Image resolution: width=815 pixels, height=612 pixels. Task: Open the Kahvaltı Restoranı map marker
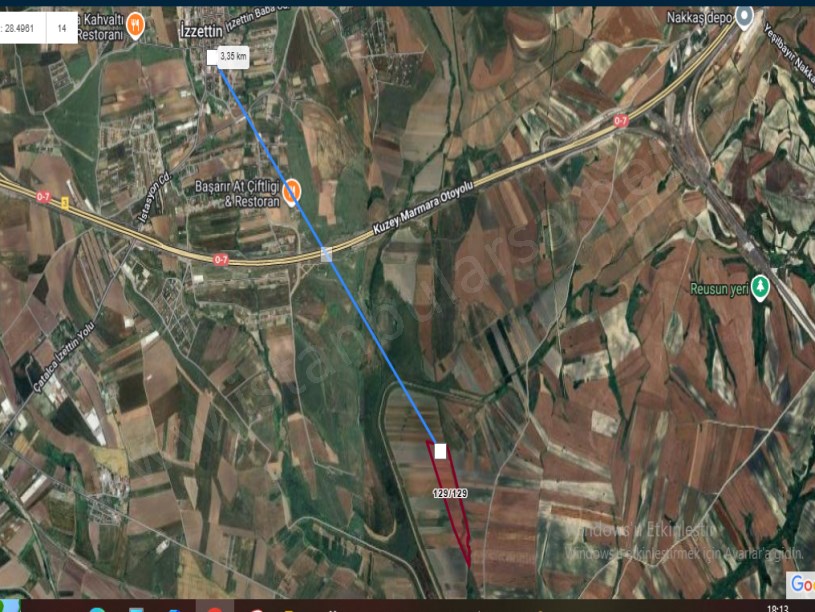point(137,21)
